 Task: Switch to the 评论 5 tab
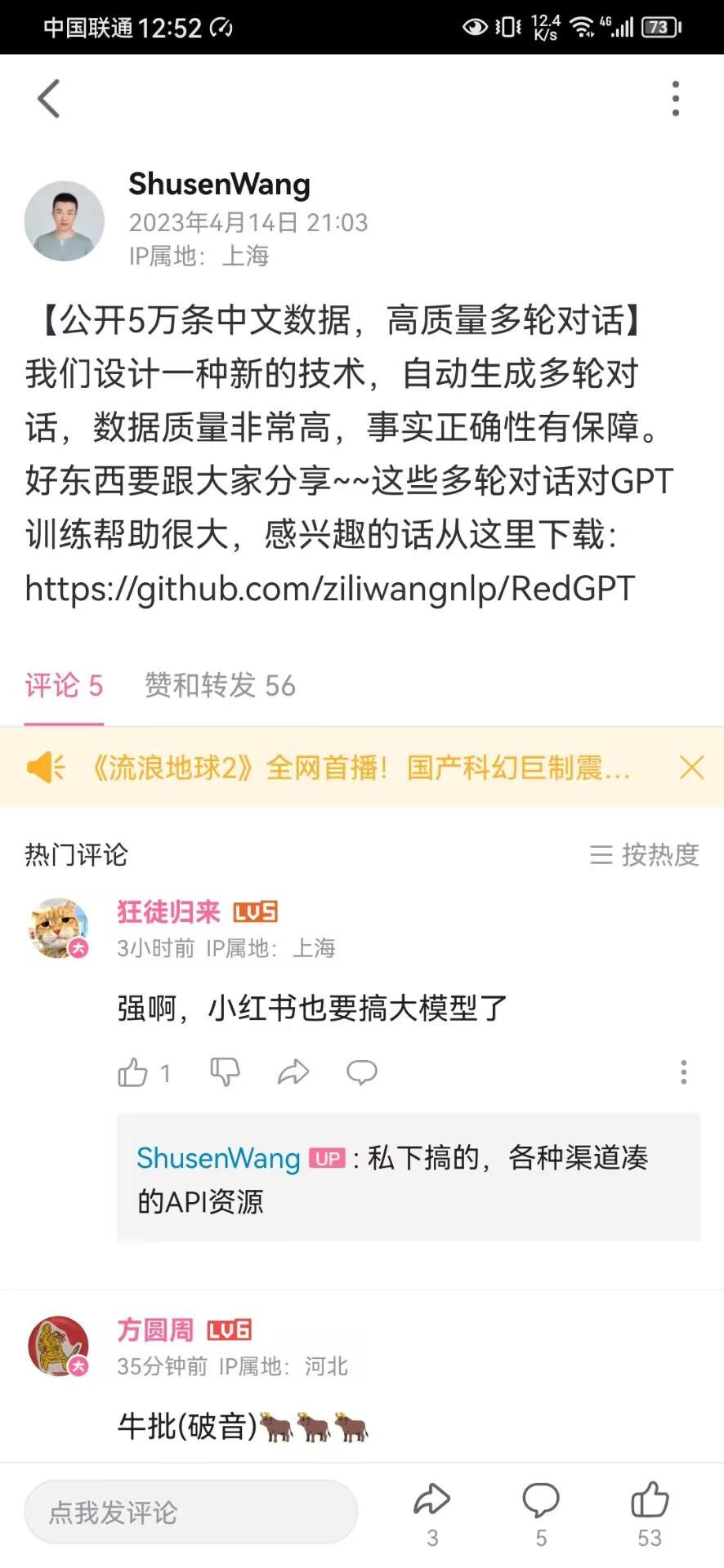click(x=64, y=685)
